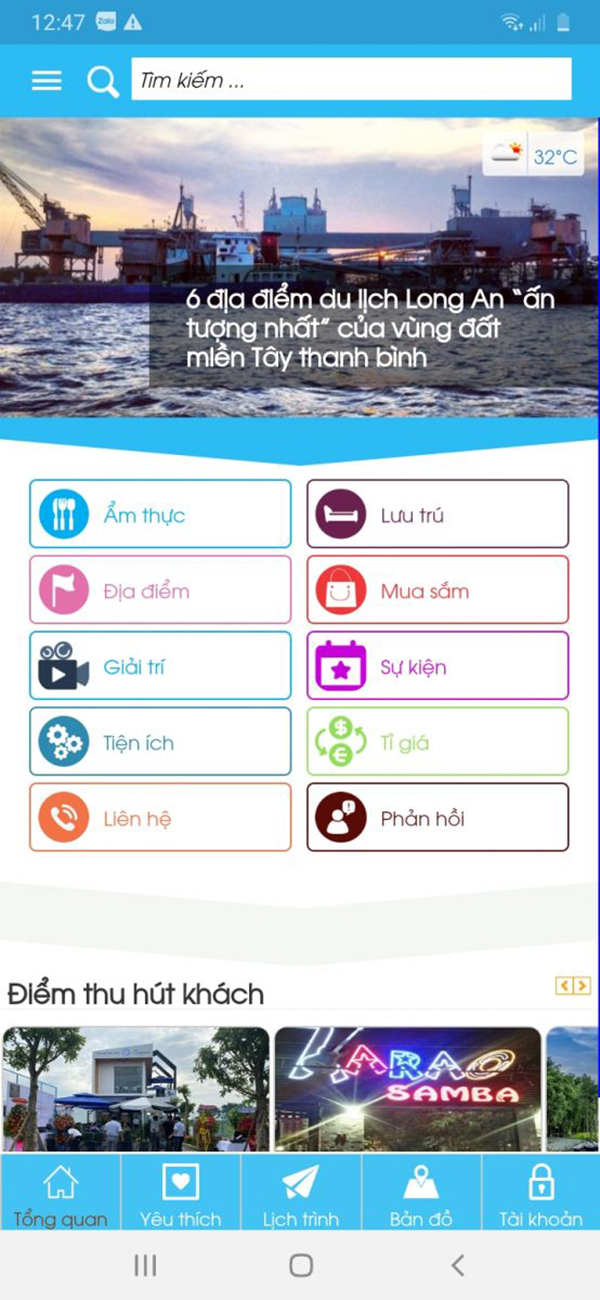Focus the Tìm kiếm search field

click(350, 80)
